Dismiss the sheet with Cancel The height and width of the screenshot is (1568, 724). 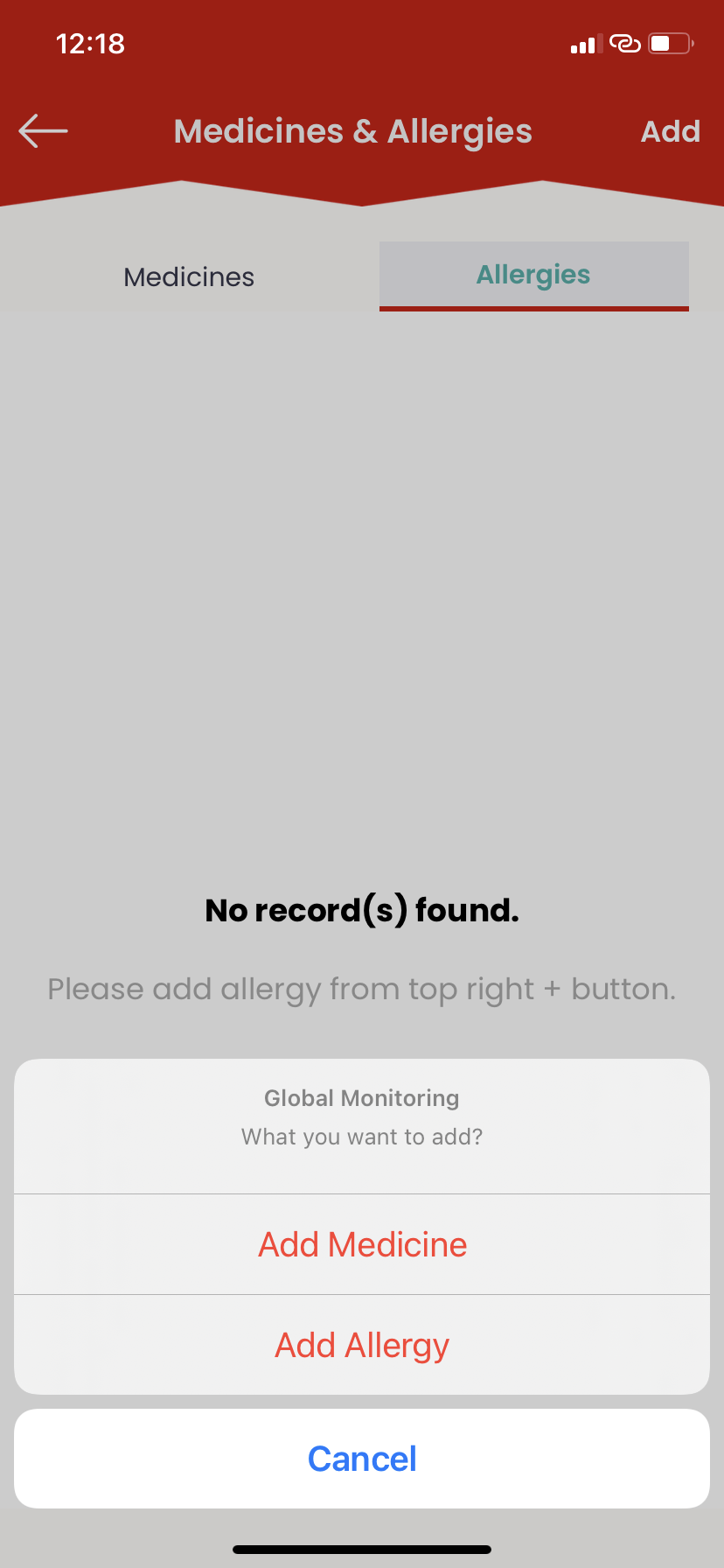[362, 1459]
